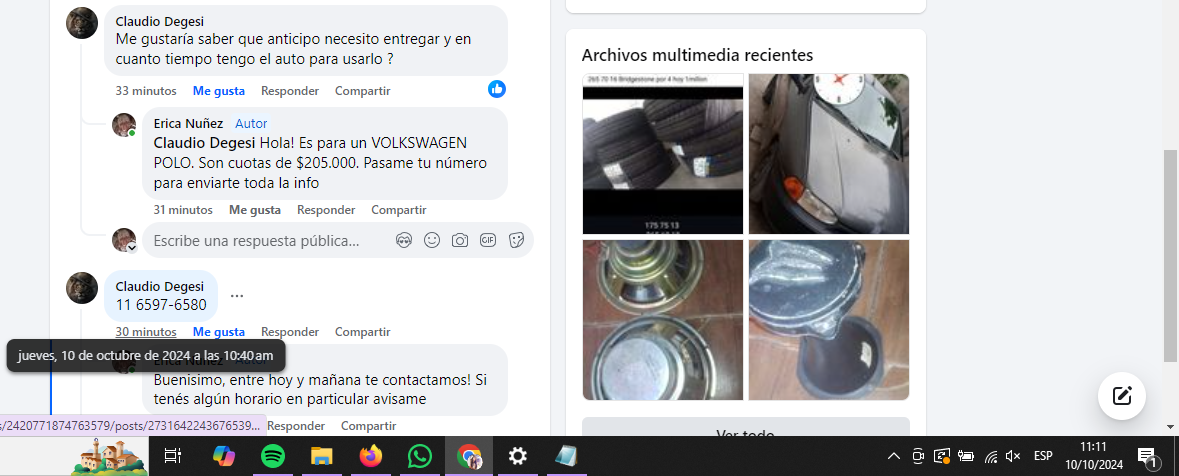Open the sticker picker in reply box
The height and width of the screenshot is (476, 1179).
point(517,240)
